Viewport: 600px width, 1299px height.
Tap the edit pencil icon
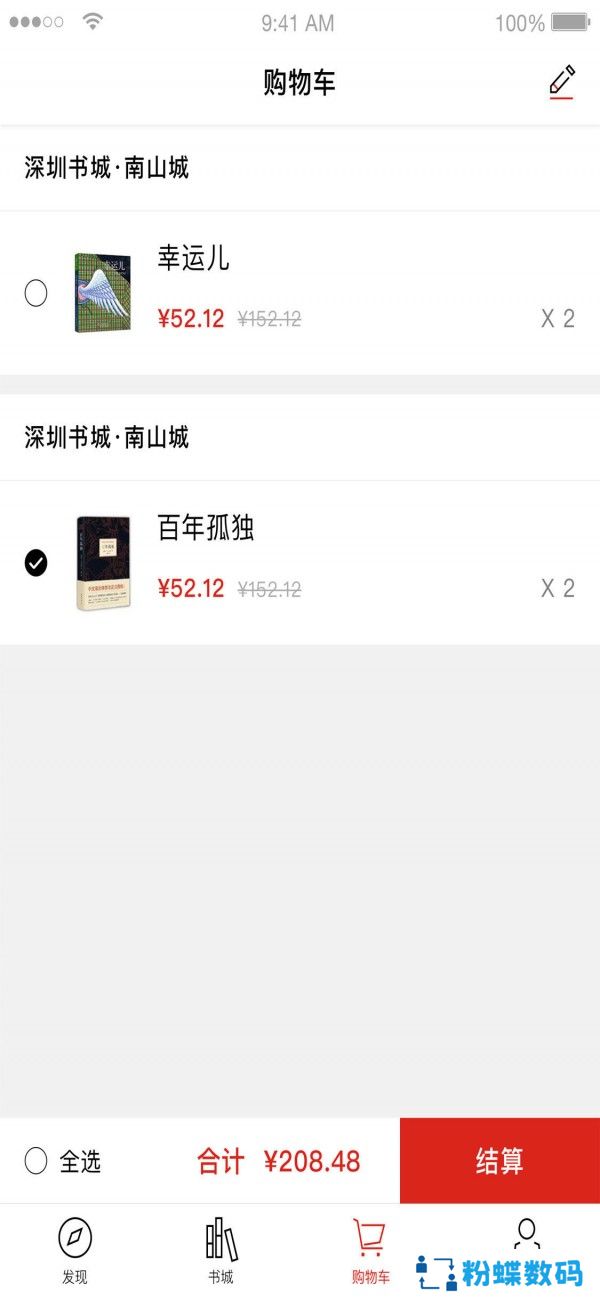coord(562,82)
